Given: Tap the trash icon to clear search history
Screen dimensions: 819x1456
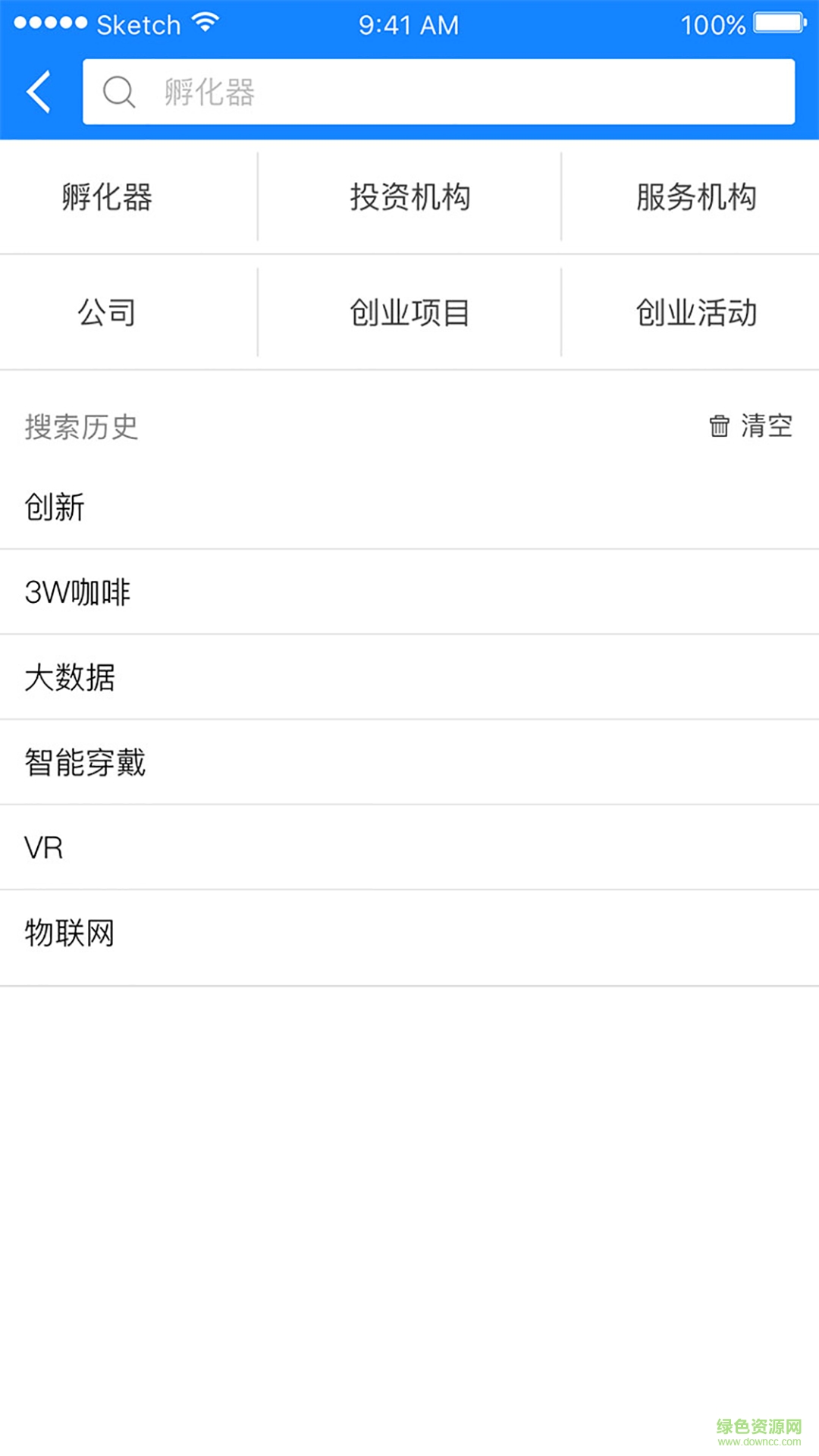Looking at the screenshot, I should pyautogui.click(x=719, y=427).
